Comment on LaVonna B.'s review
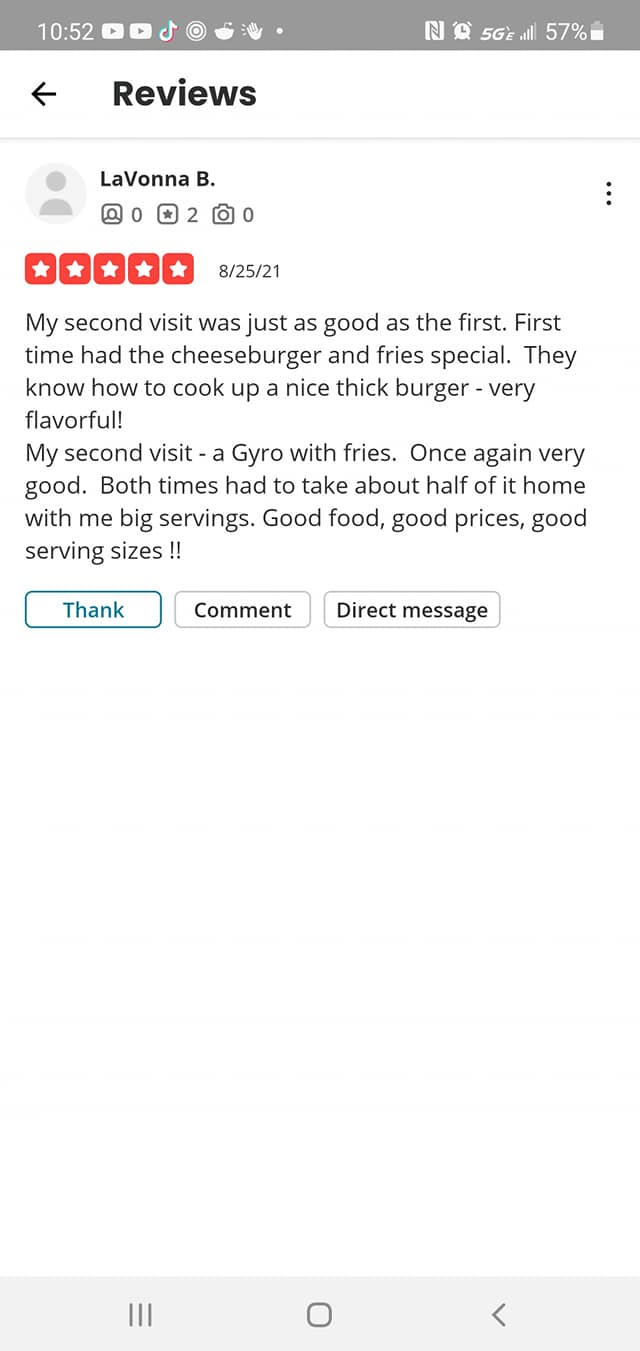The height and width of the screenshot is (1351, 640). coord(242,610)
